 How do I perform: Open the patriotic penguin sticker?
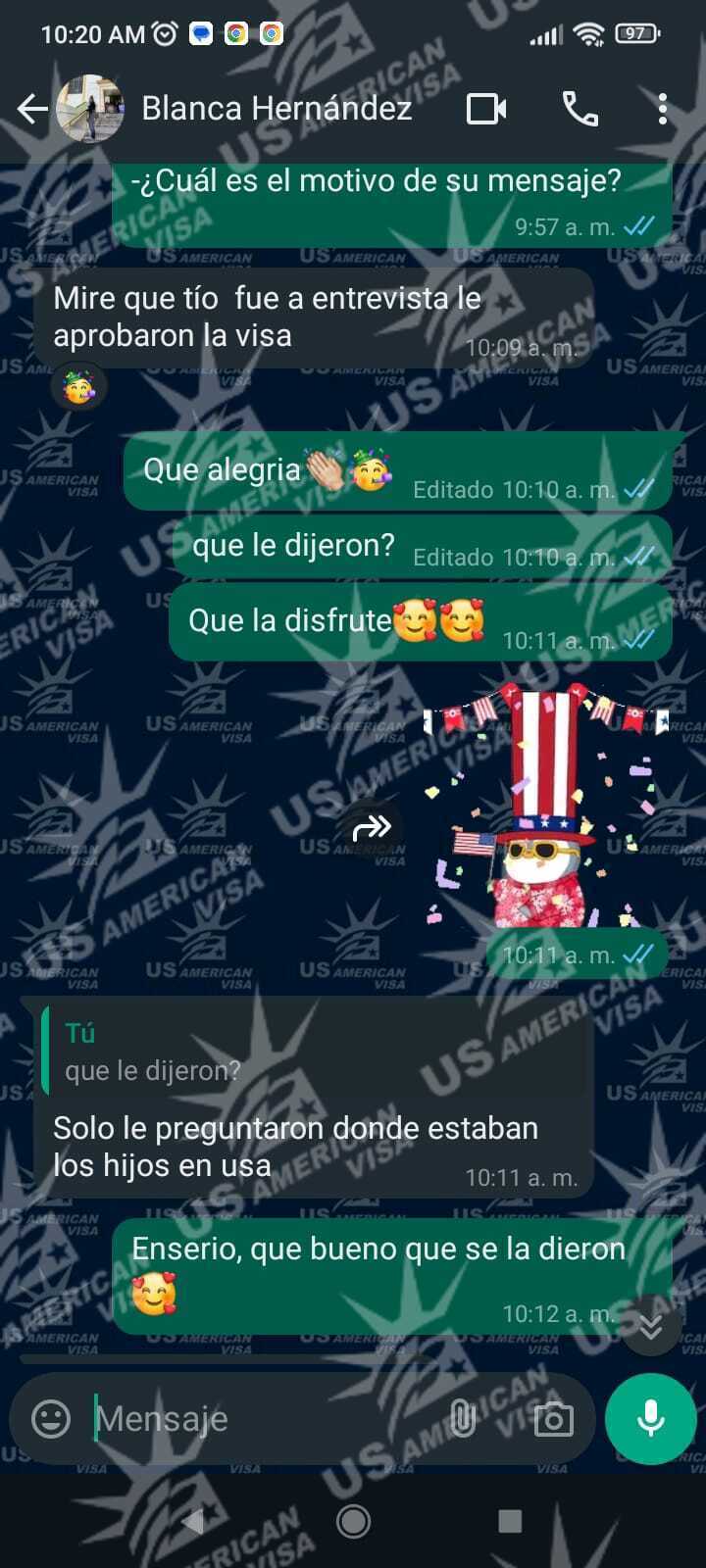pyautogui.click(x=544, y=808)
